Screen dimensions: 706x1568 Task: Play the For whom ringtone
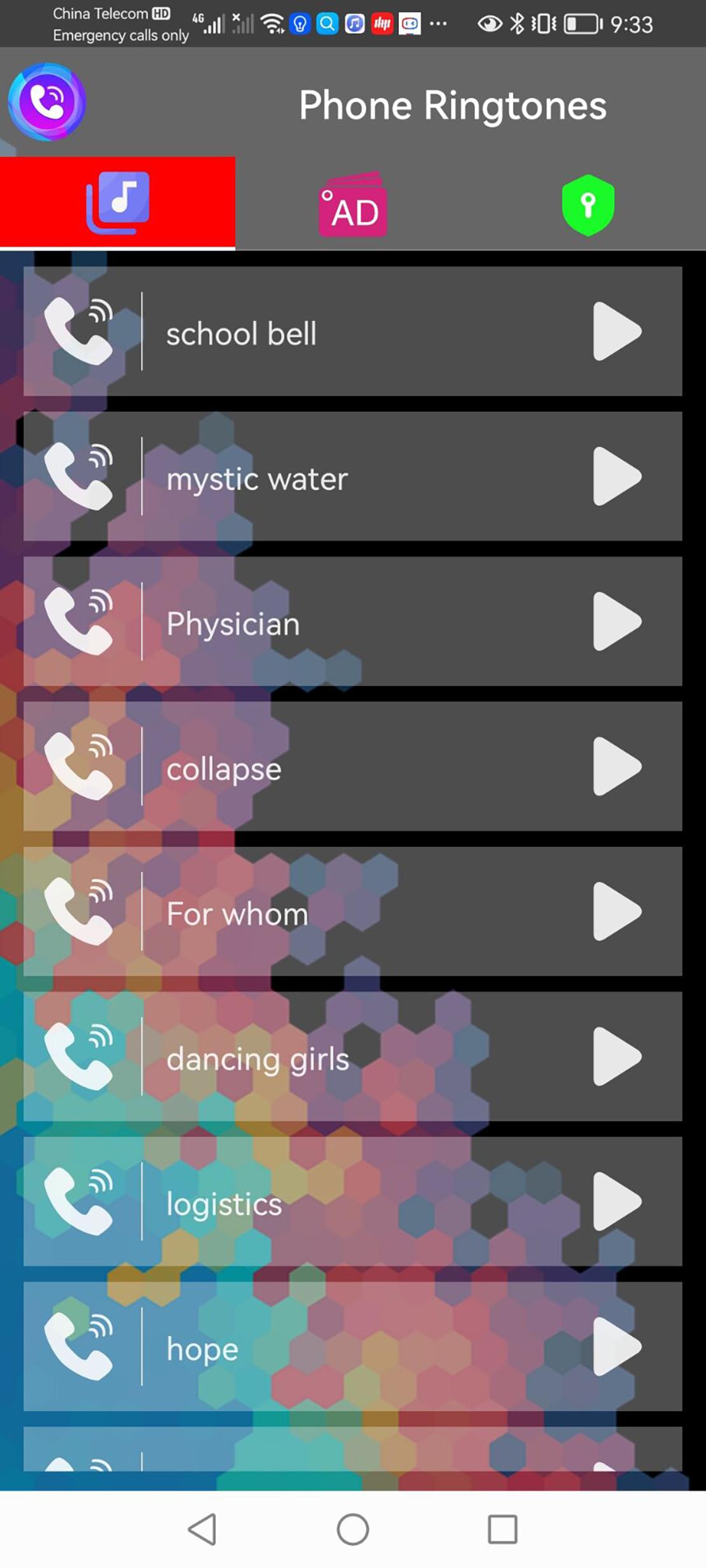[x=617, y=911]
